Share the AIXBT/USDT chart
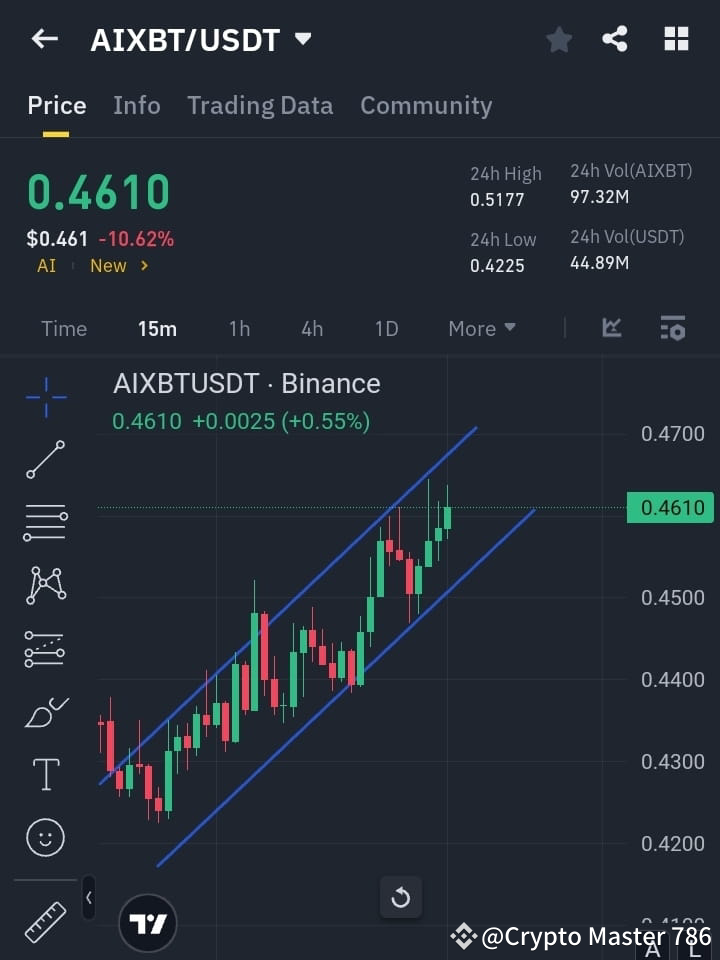The height and width of the screenshot is (960, 720). click(614, 39)
